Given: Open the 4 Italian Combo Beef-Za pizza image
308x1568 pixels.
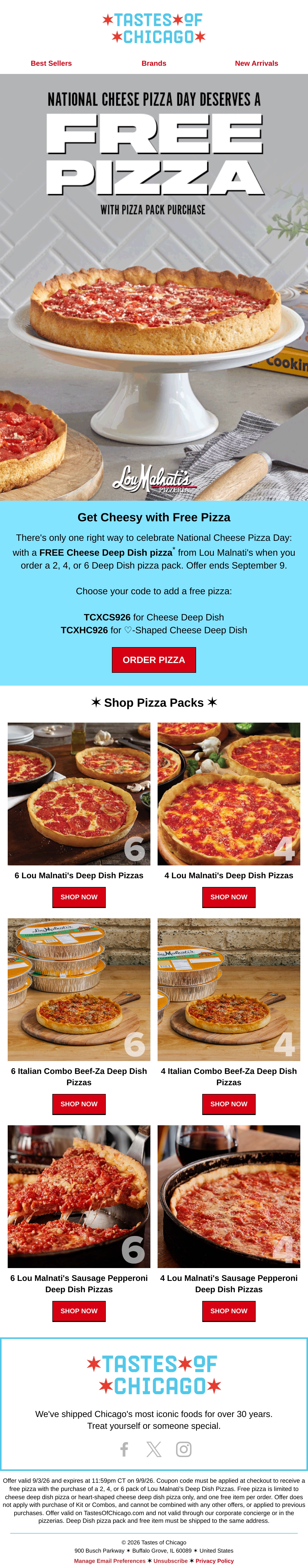Looking at the screenshot, I should (229, 989).
